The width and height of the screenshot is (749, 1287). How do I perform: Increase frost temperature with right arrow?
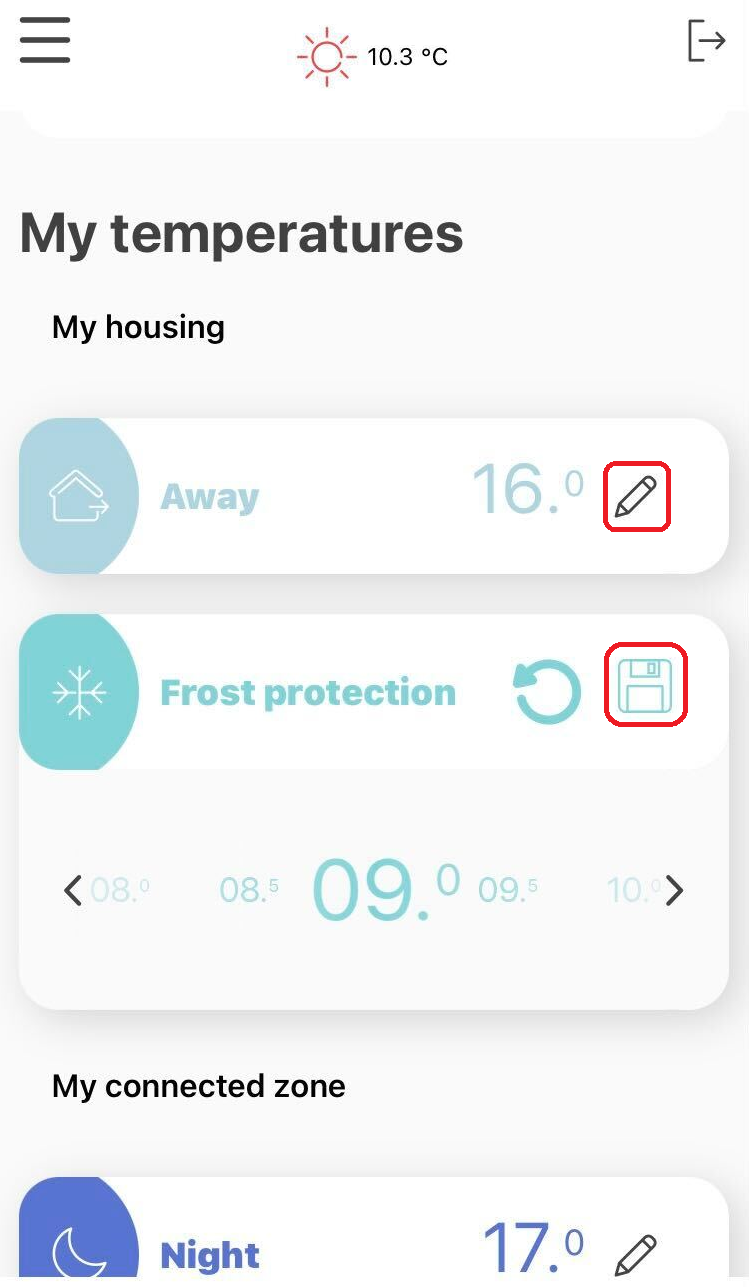676,889
